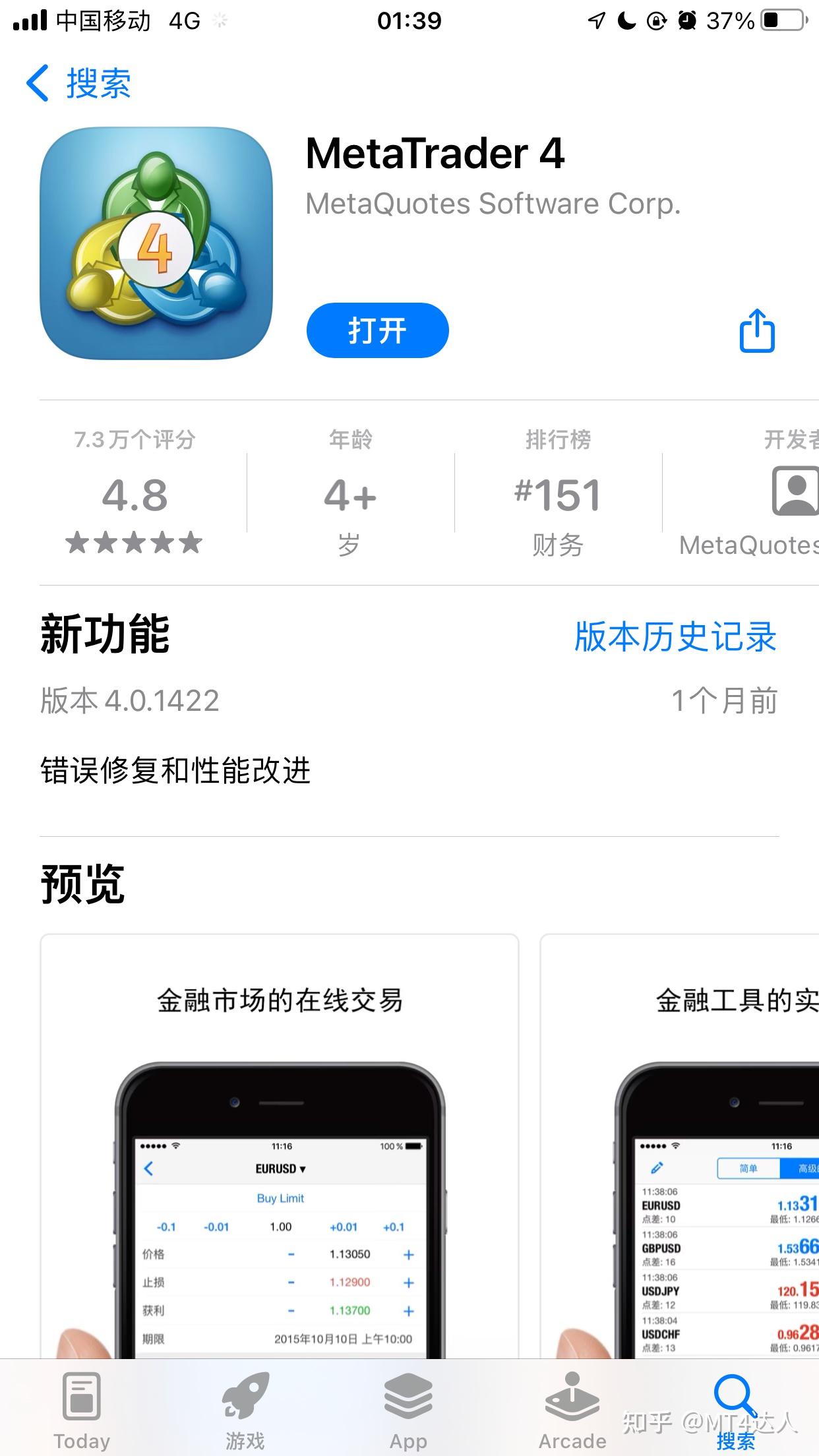Tap the back chevron next to 搜索
Image resolution: width=819 pixels, height=1456 pixels.
tap(38, 83)
